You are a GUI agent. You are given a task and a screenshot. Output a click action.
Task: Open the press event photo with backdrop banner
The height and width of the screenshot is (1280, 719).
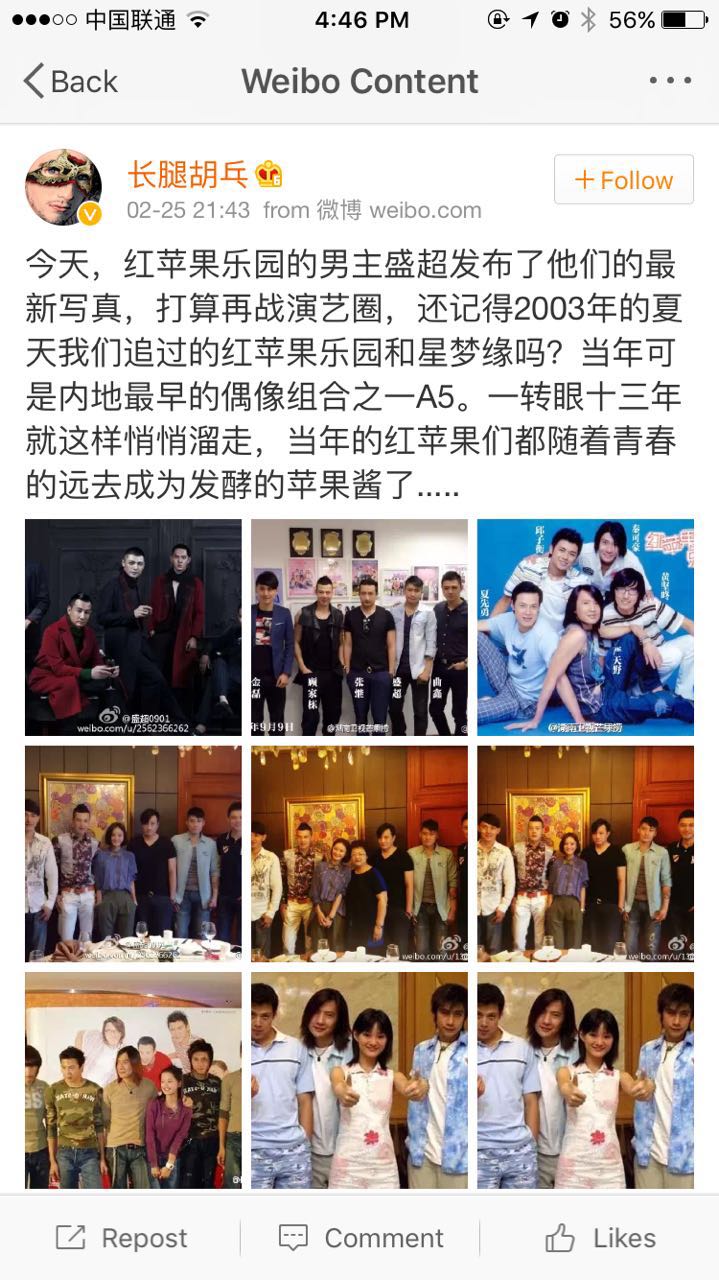[133, 1080]
